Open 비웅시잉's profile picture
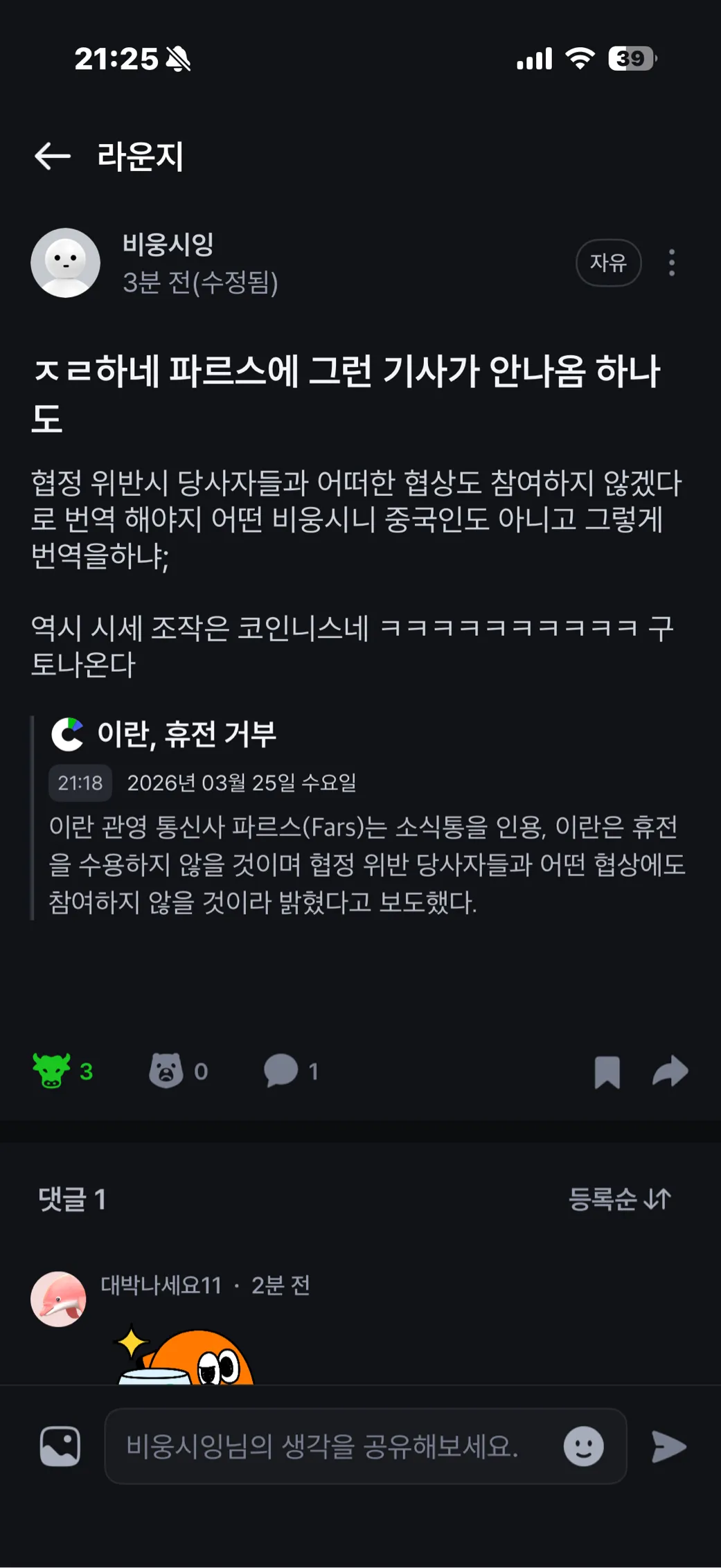The height and width of the screenshot is (1568, 721). coord(66,263)
